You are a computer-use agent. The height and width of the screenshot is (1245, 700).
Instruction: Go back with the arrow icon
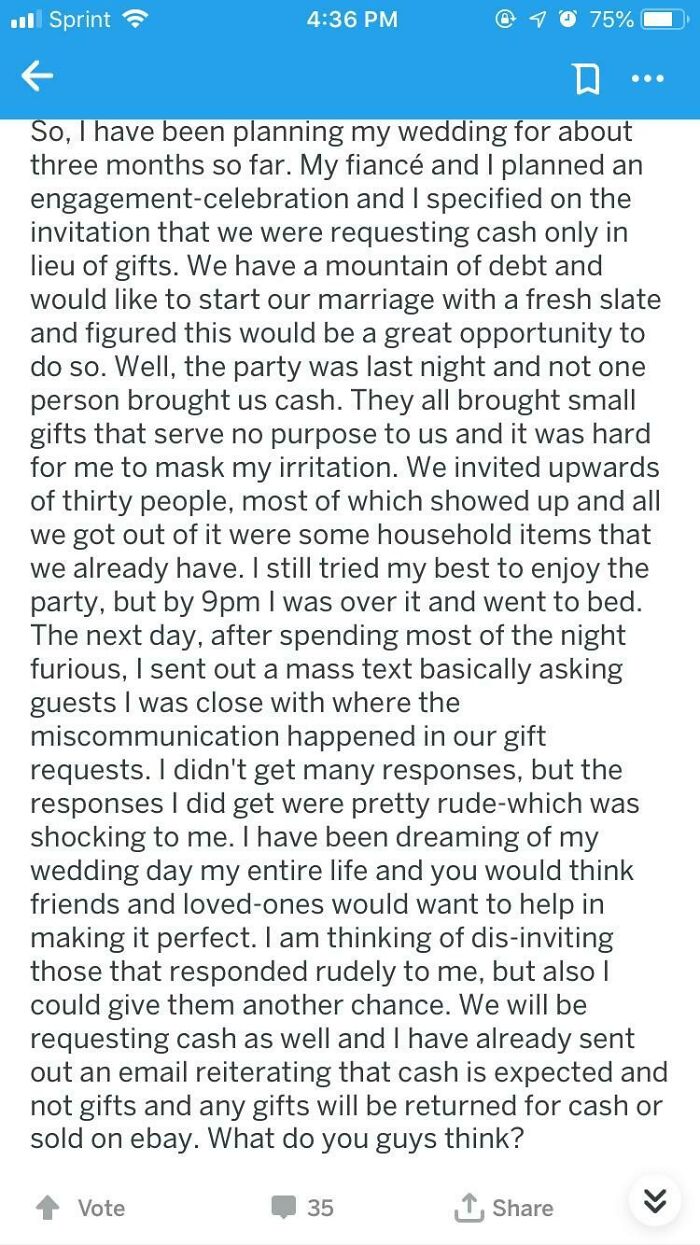[37, 78]
